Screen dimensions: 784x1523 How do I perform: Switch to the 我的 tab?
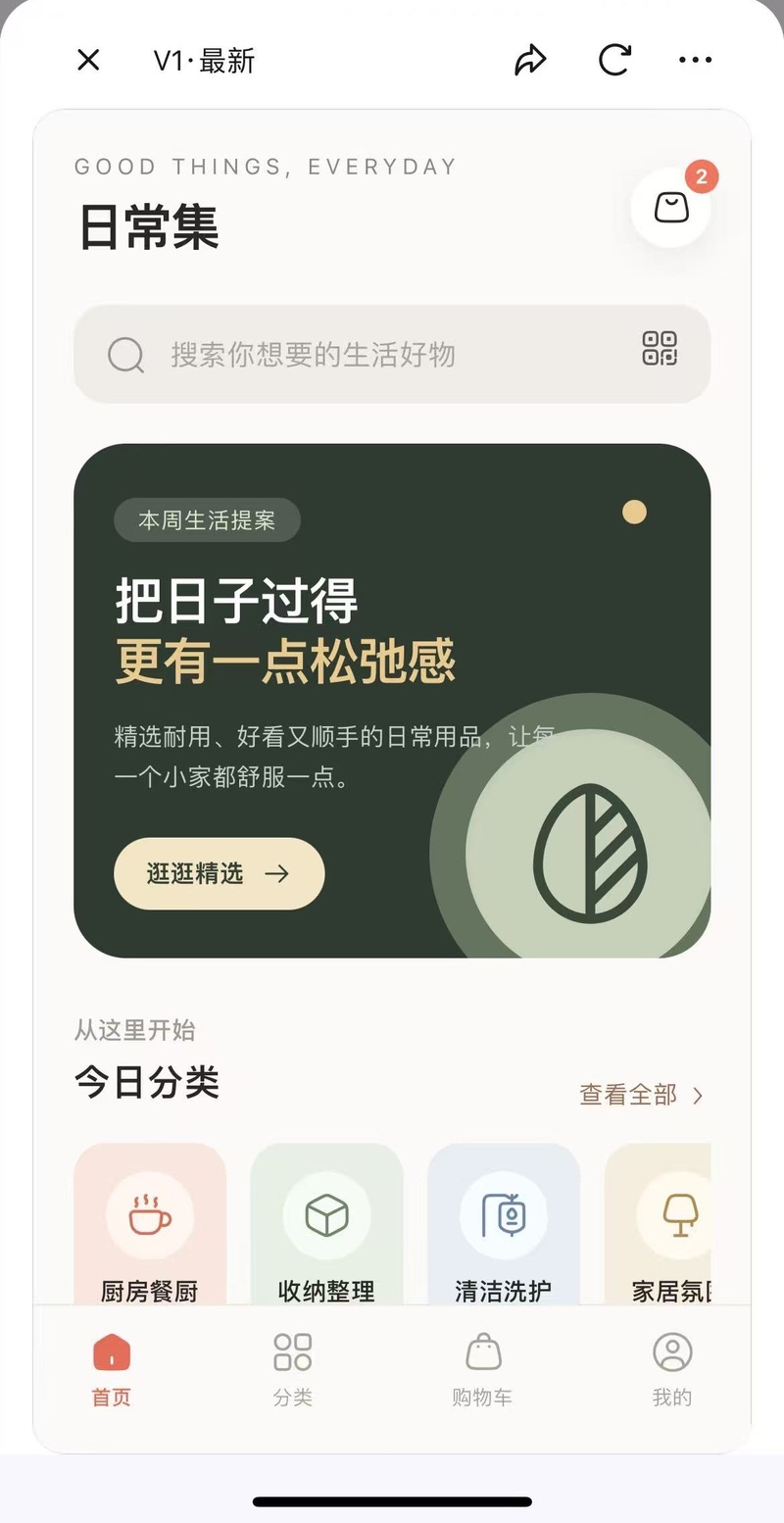click(x=672, y=1370)
